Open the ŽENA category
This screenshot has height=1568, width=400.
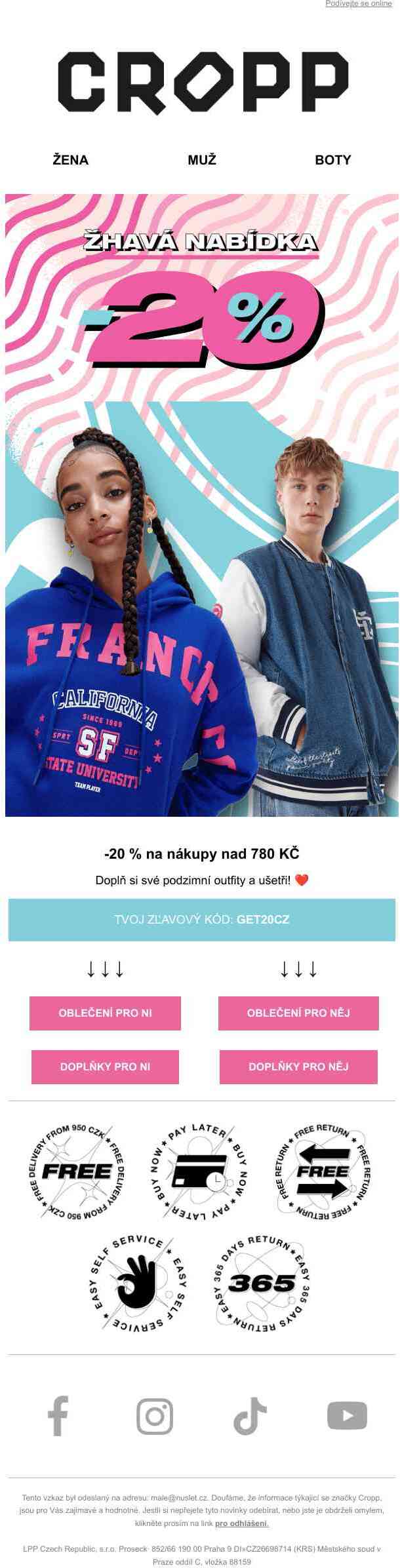[x=71, y=160]
